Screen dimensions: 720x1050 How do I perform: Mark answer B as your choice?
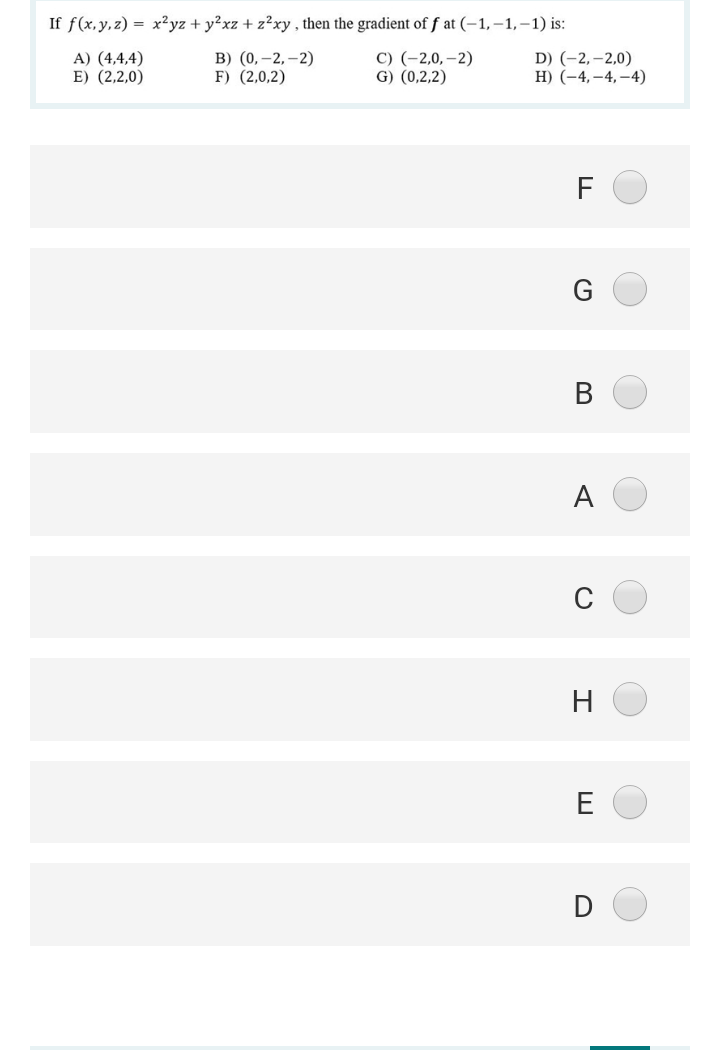pos(630,392)
